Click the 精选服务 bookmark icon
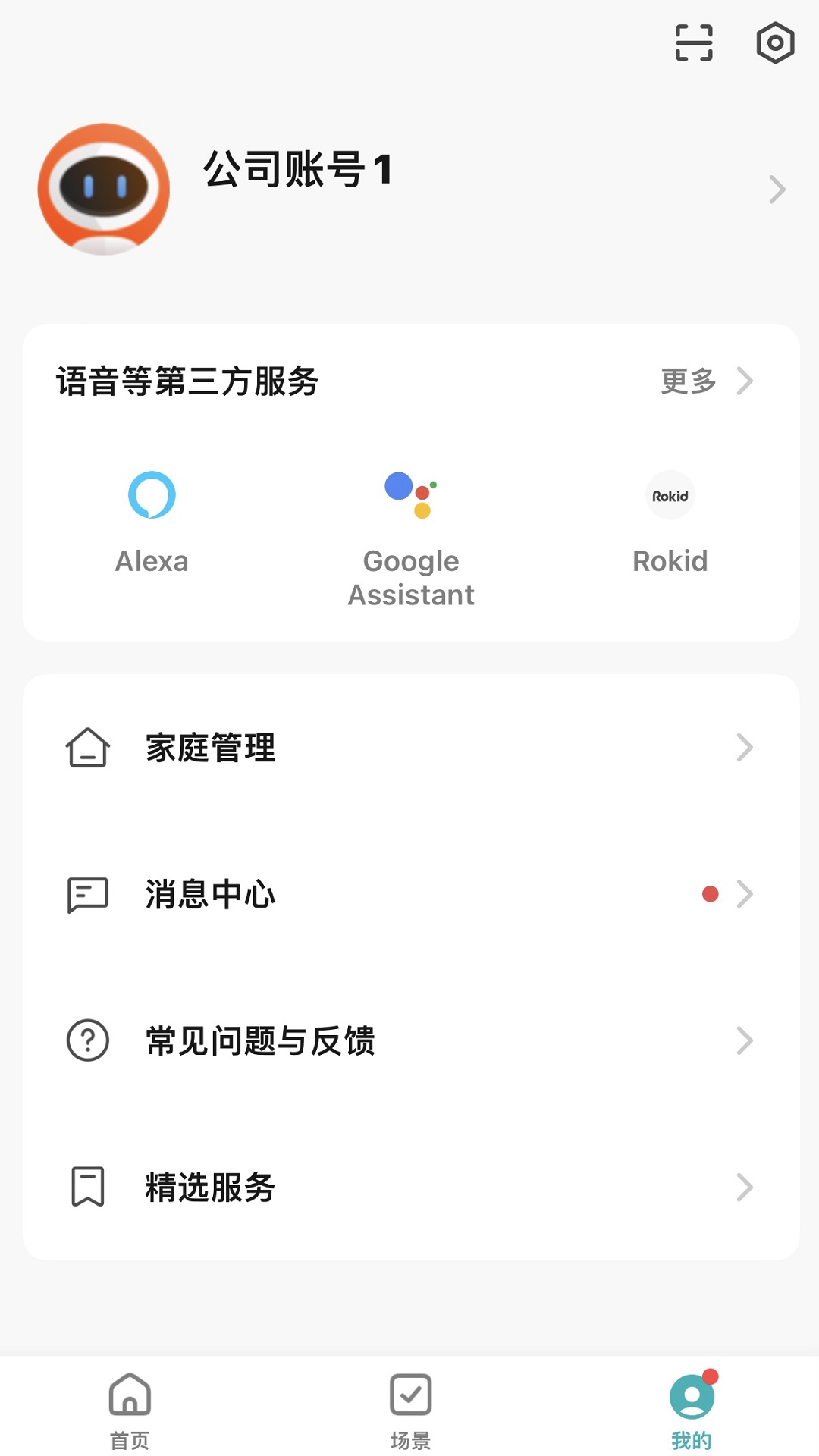819x1456 pixels. point(88,1188)
